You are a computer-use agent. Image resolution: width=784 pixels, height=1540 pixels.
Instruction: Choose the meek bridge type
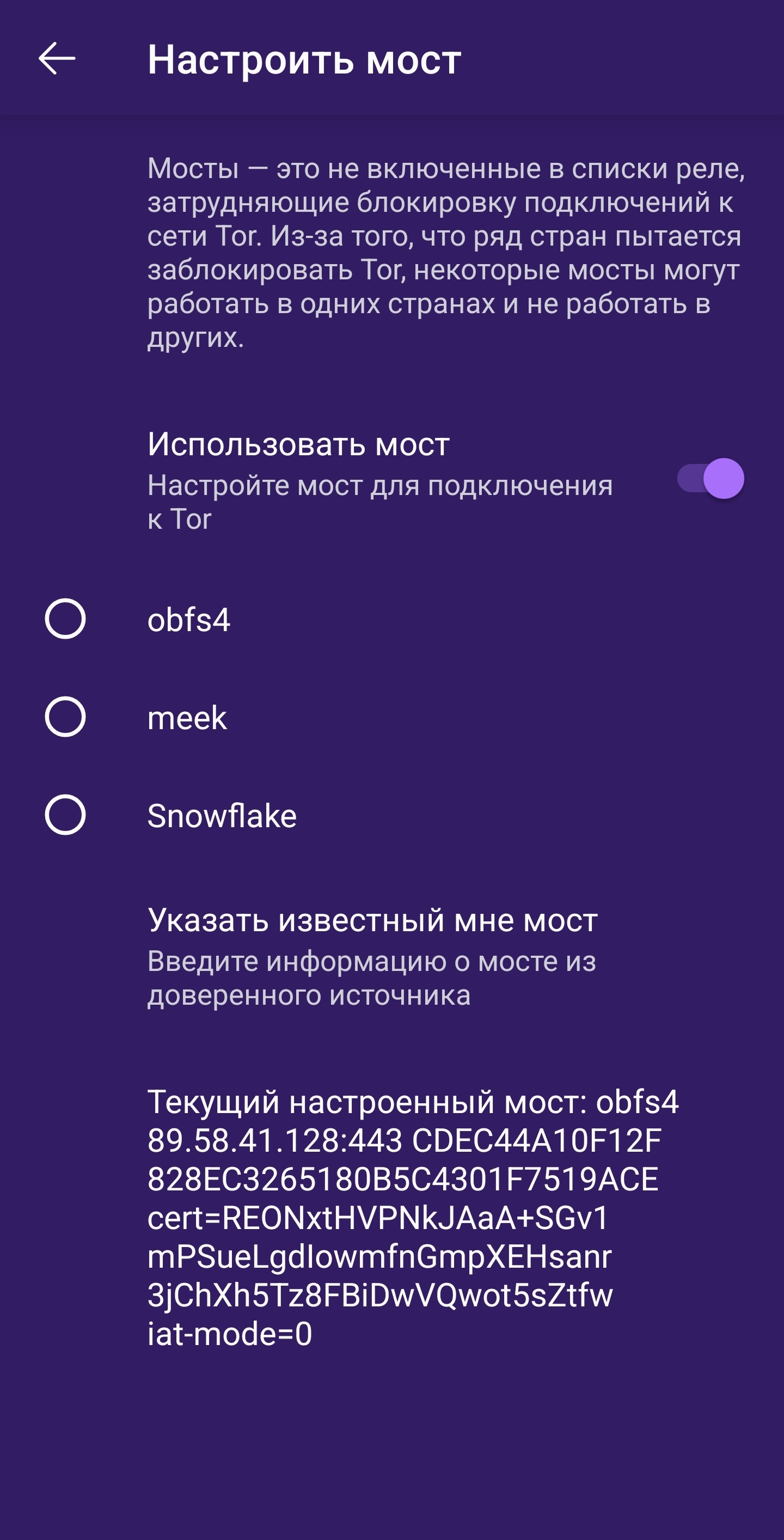[65, 717]
